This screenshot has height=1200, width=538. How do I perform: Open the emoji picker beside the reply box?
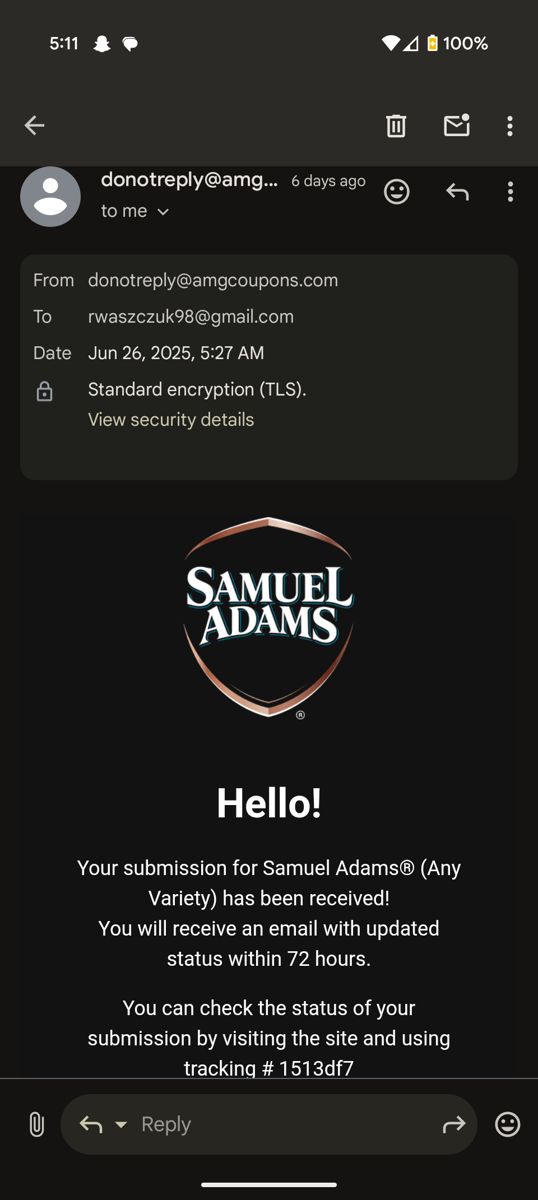coord(508,1124)
